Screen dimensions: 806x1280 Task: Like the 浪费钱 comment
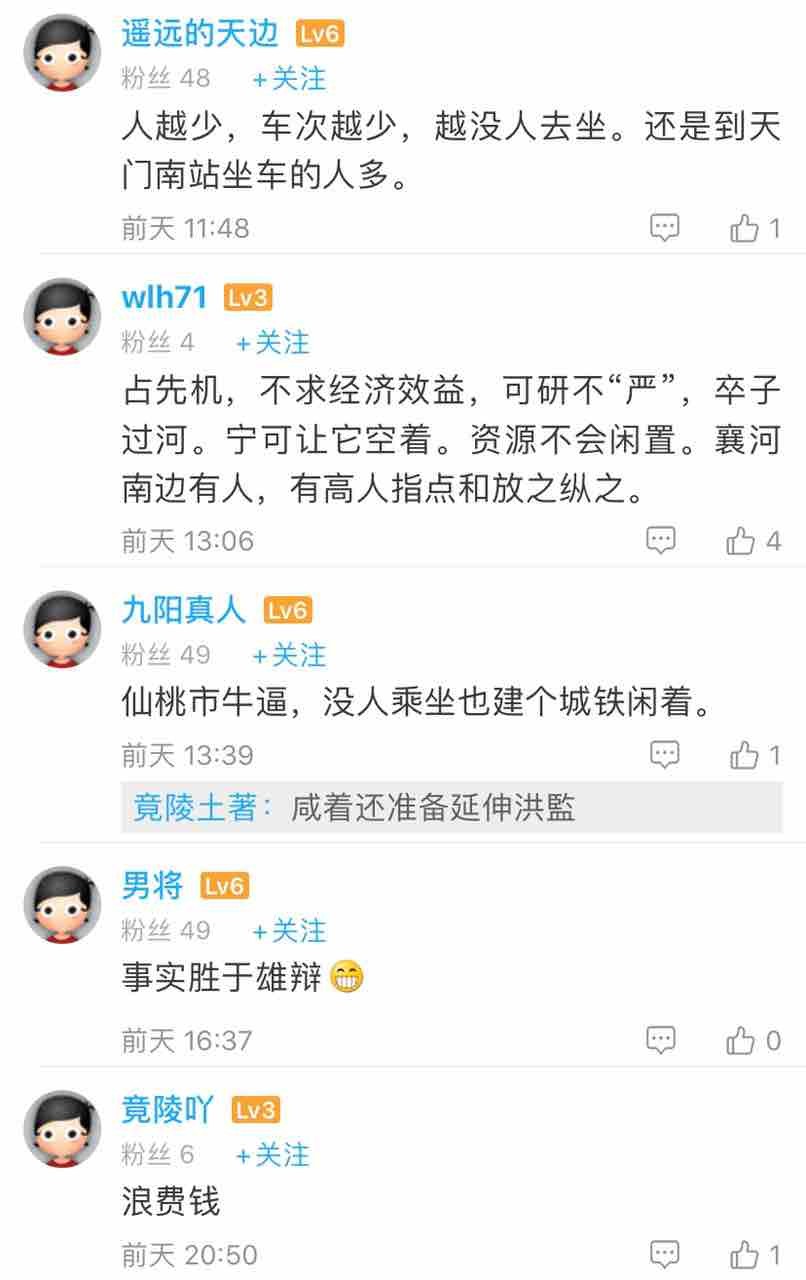[x=745, y=1253]
